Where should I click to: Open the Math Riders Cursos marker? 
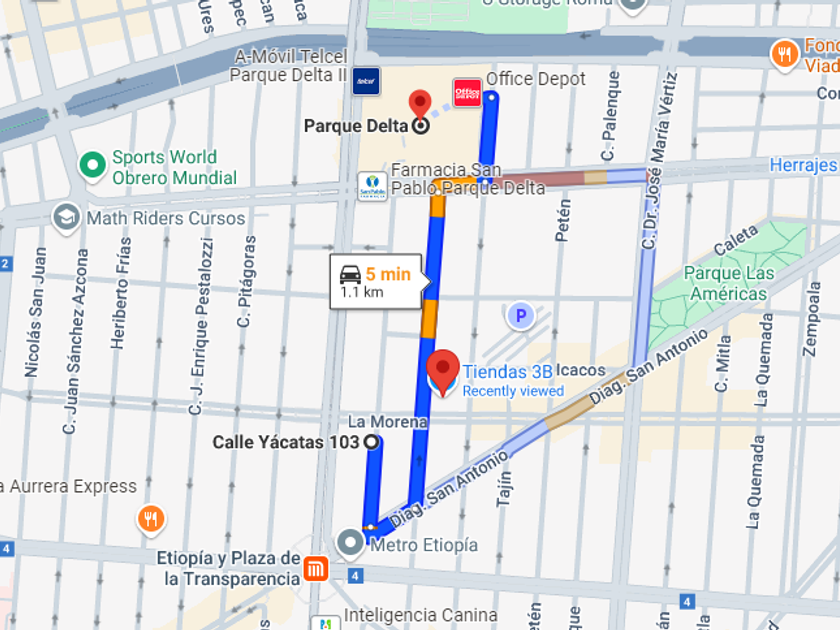click(x=66, y=218)
